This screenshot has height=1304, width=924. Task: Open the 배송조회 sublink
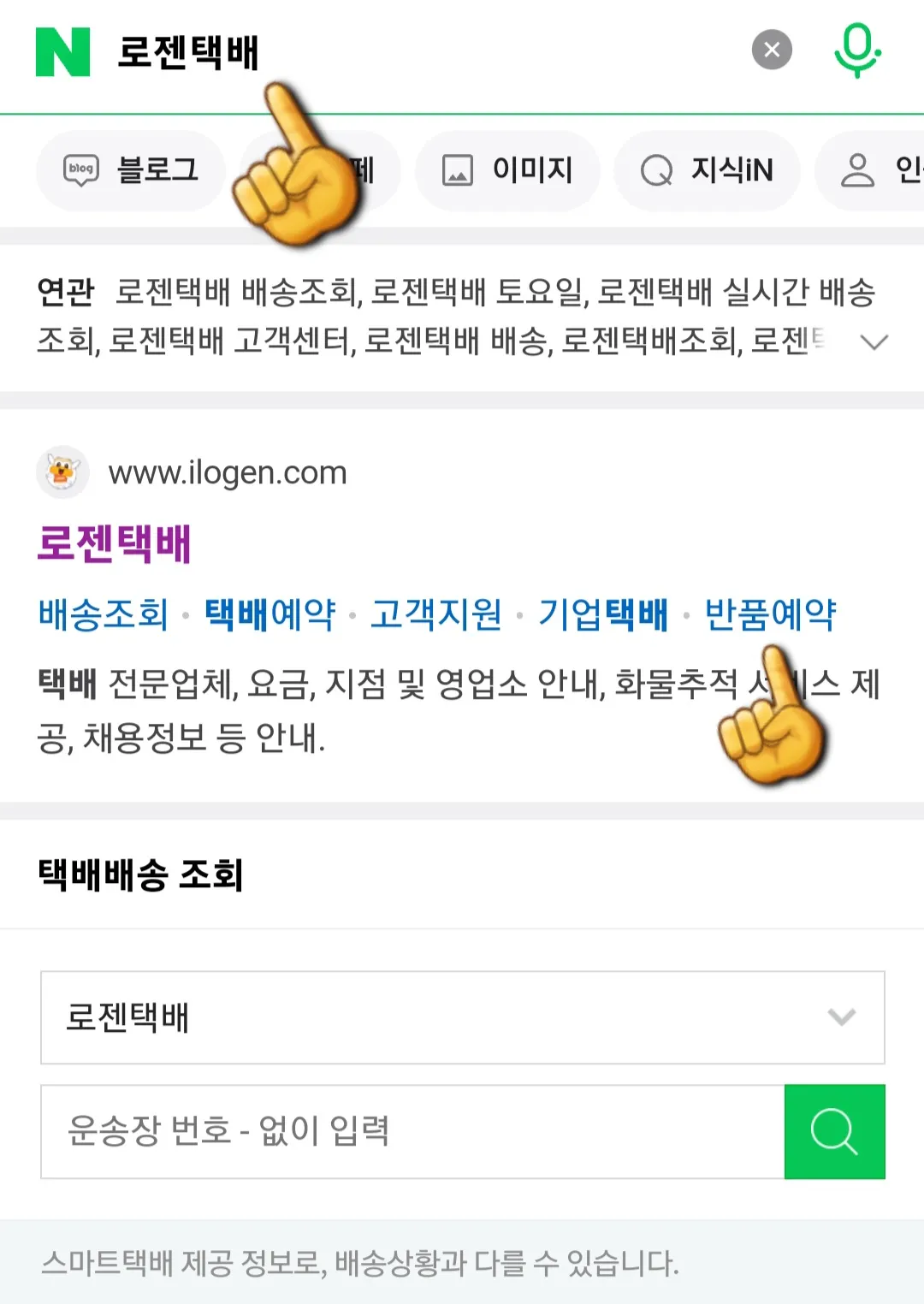(x=103, y=612)
